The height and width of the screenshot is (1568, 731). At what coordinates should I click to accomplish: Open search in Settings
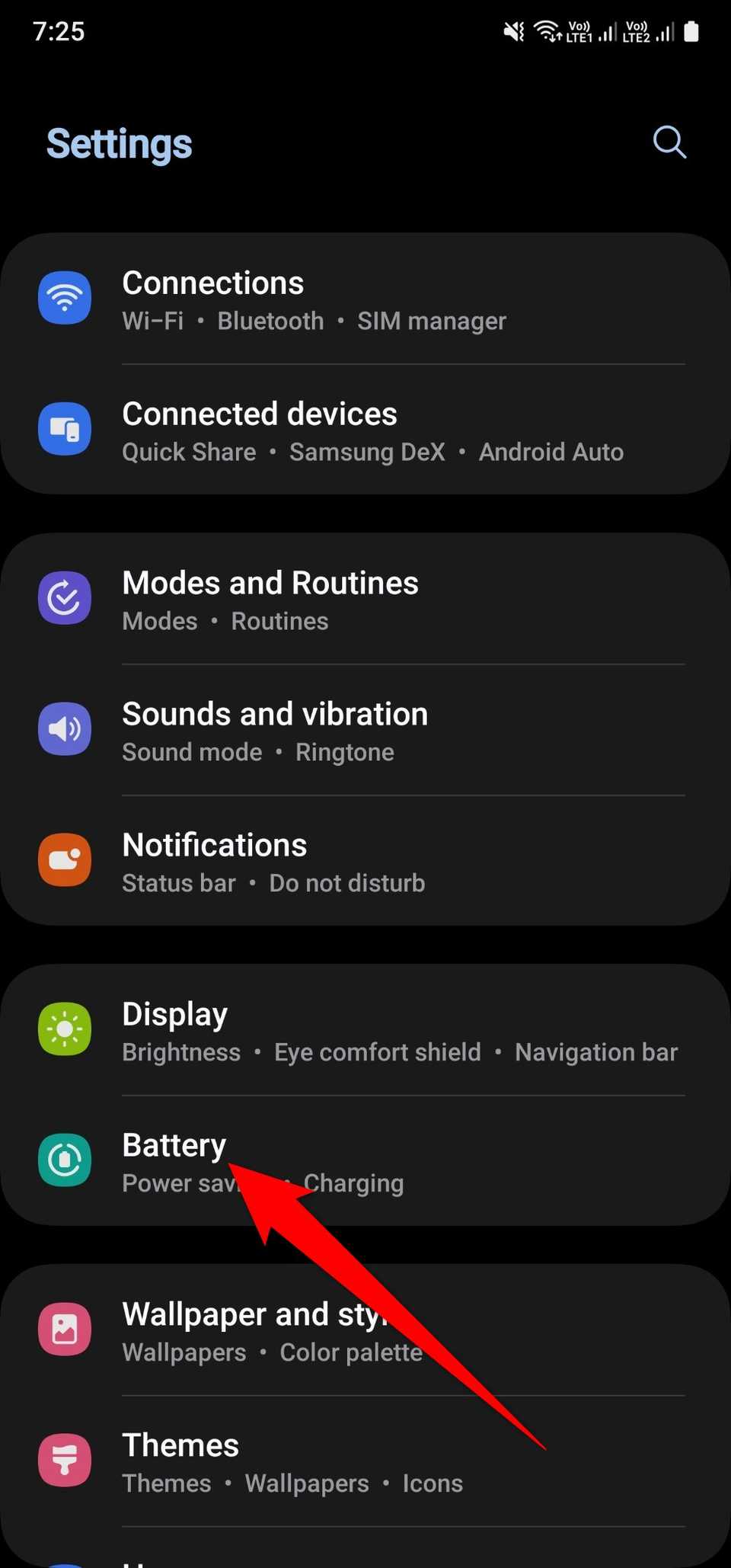pos(669,142)
